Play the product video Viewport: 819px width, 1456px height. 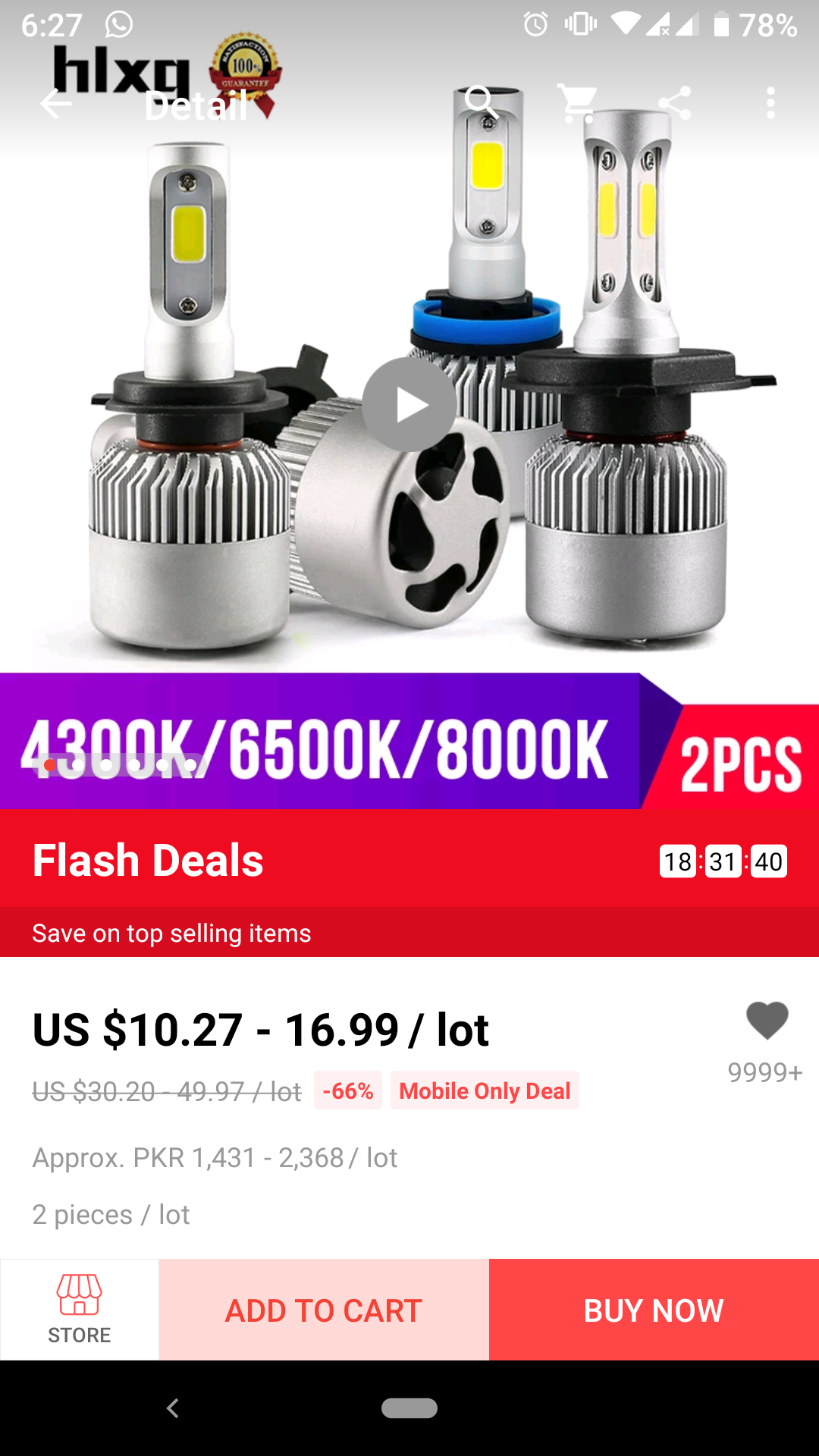pos(409,405)
